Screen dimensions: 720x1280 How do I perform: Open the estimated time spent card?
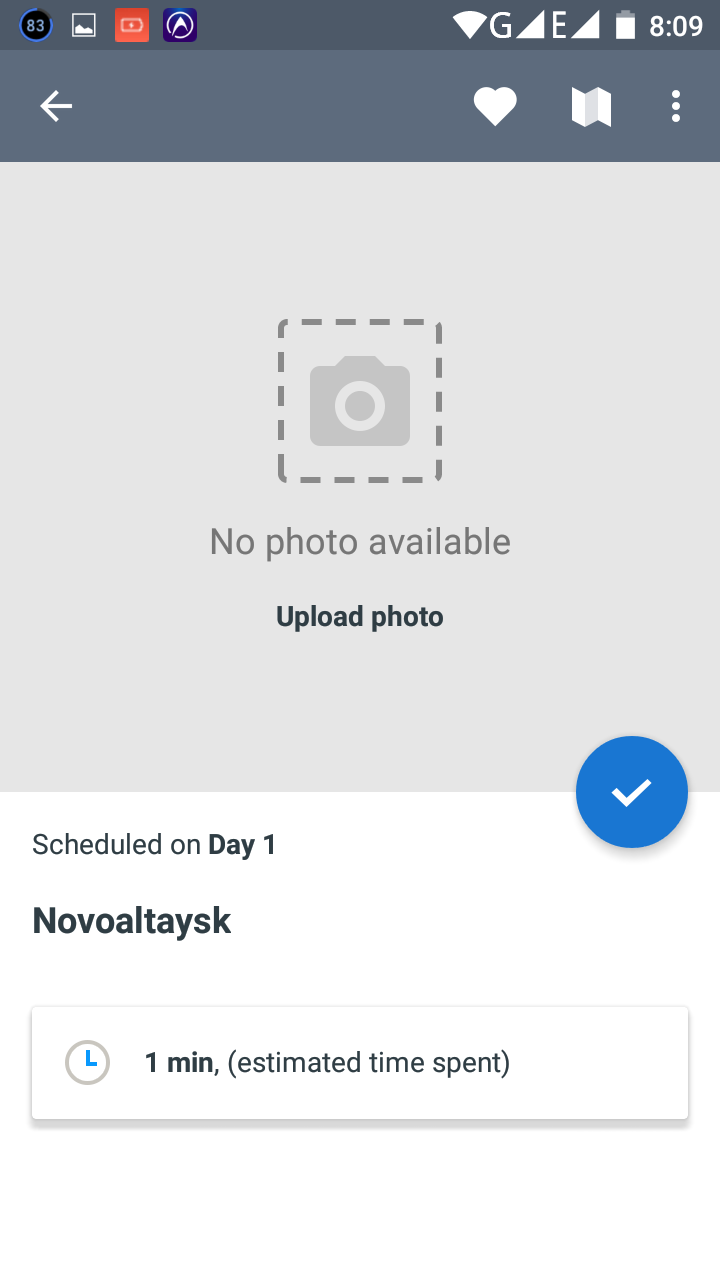(360, 1062)
